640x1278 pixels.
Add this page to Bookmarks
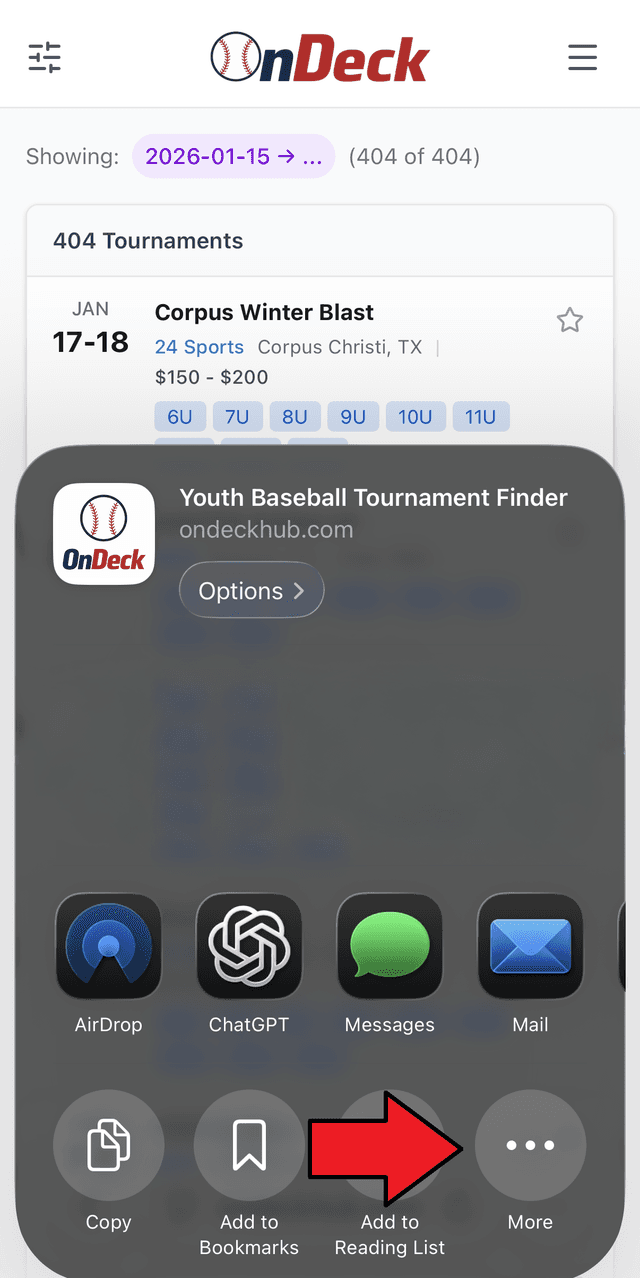point(249,1145)
